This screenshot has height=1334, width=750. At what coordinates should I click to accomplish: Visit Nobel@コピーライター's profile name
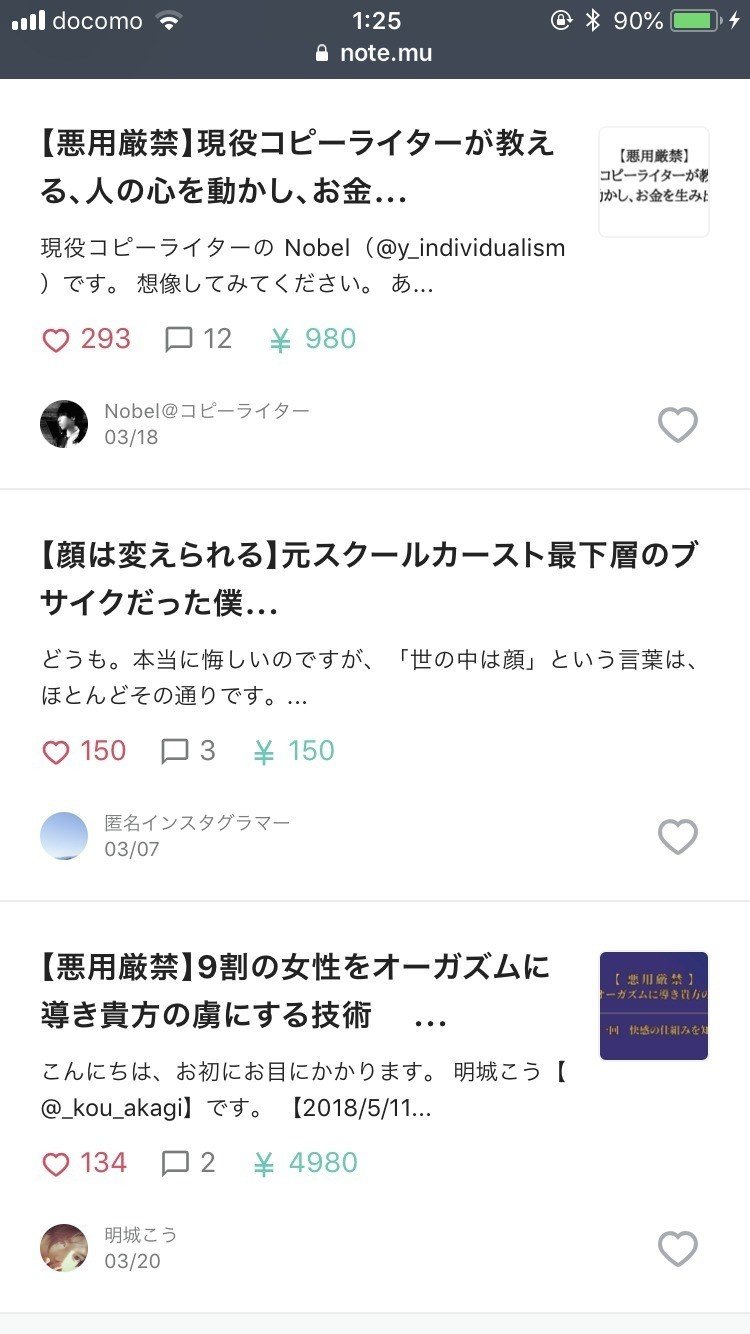tap(208, 410)
